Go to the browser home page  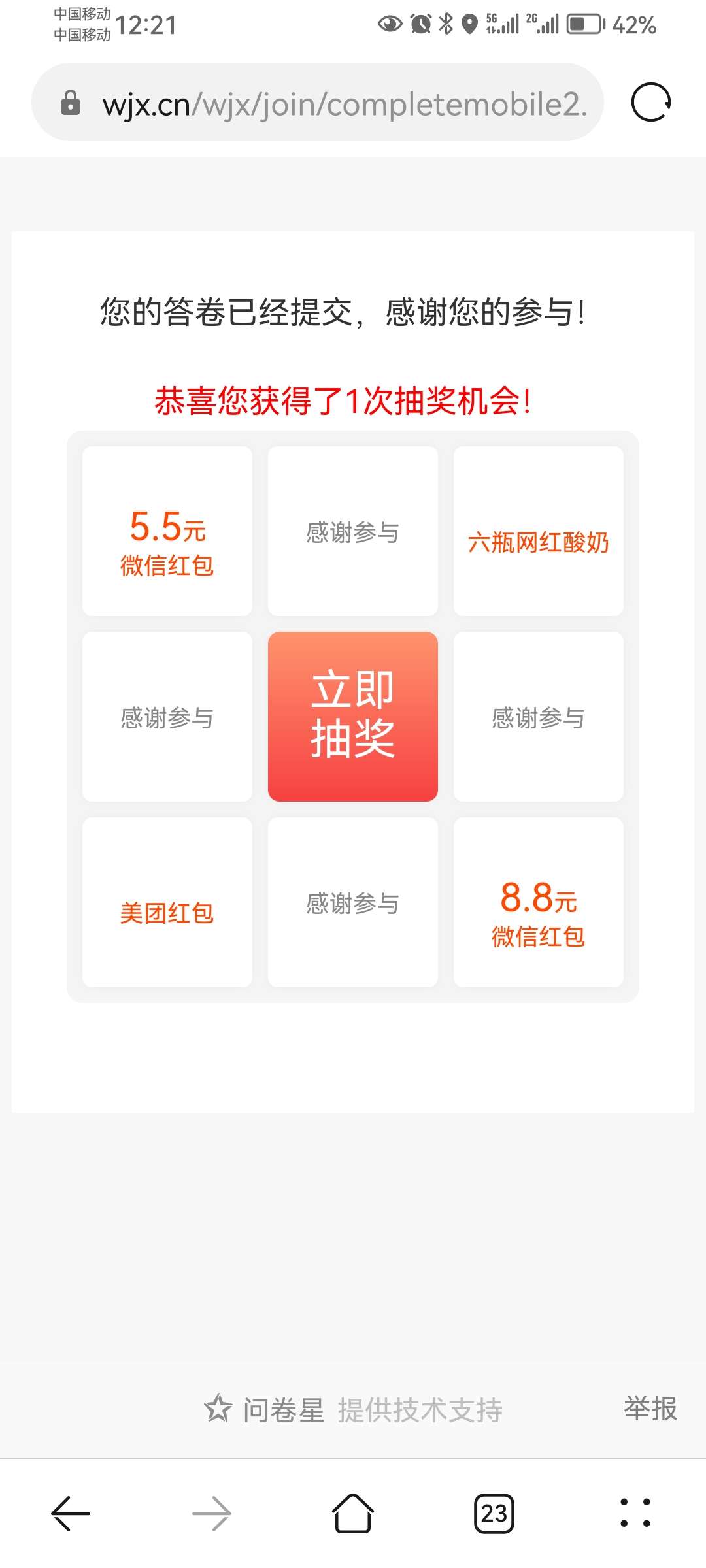pos(353,1513)
